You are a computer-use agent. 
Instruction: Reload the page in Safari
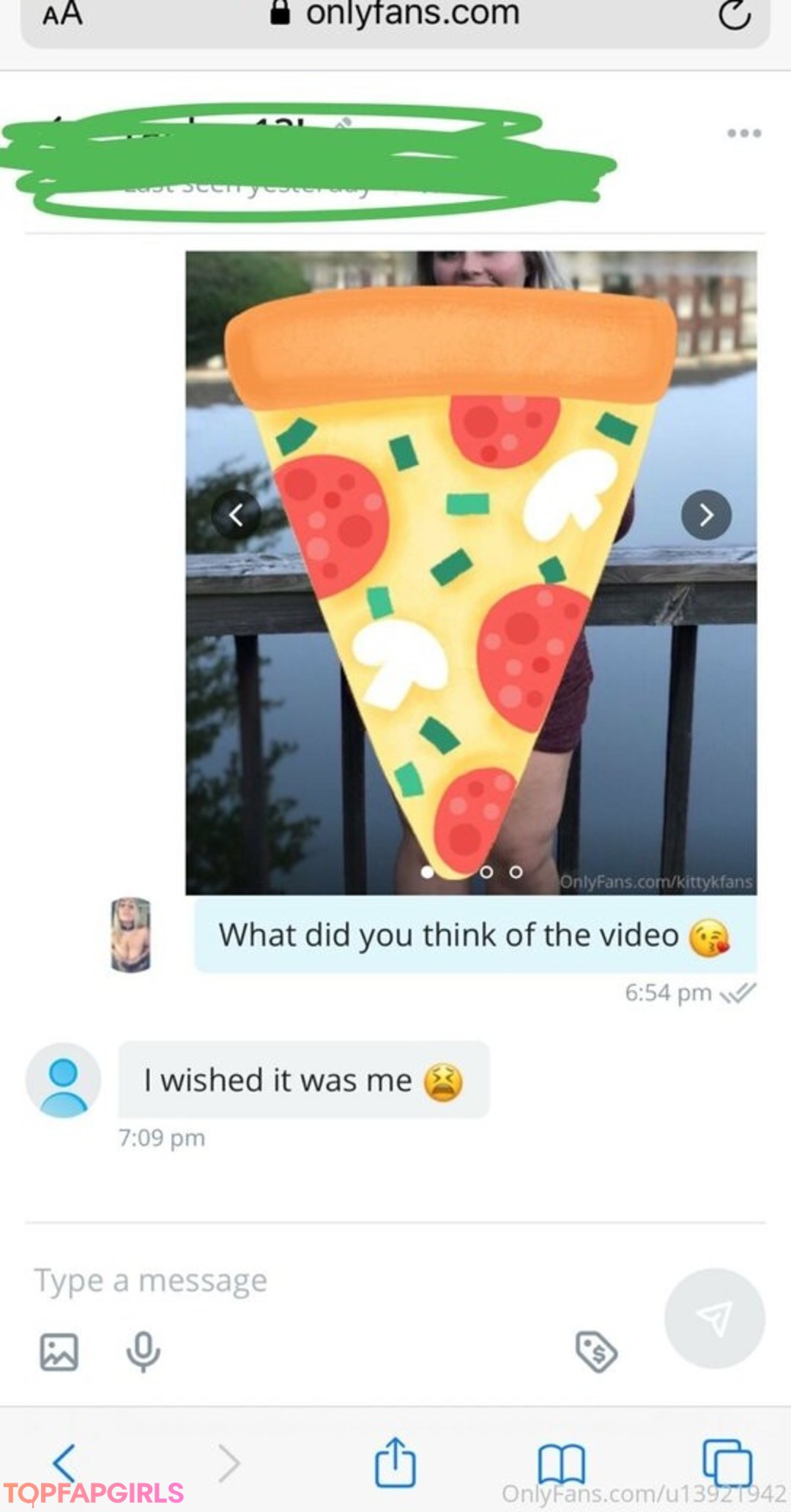pyautogui.click(x=734, y=15)
